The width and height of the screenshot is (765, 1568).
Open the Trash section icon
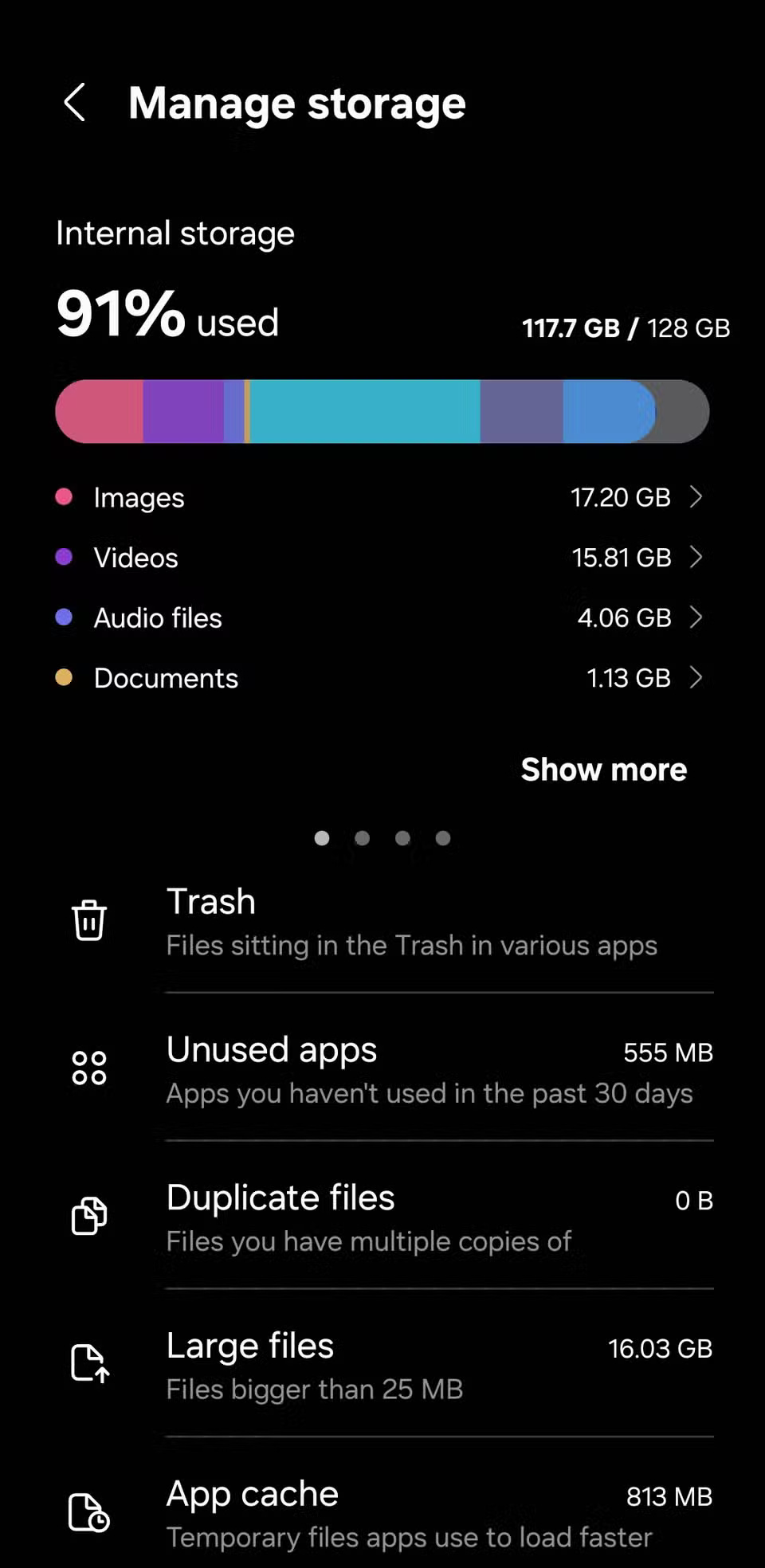[88, 920]
